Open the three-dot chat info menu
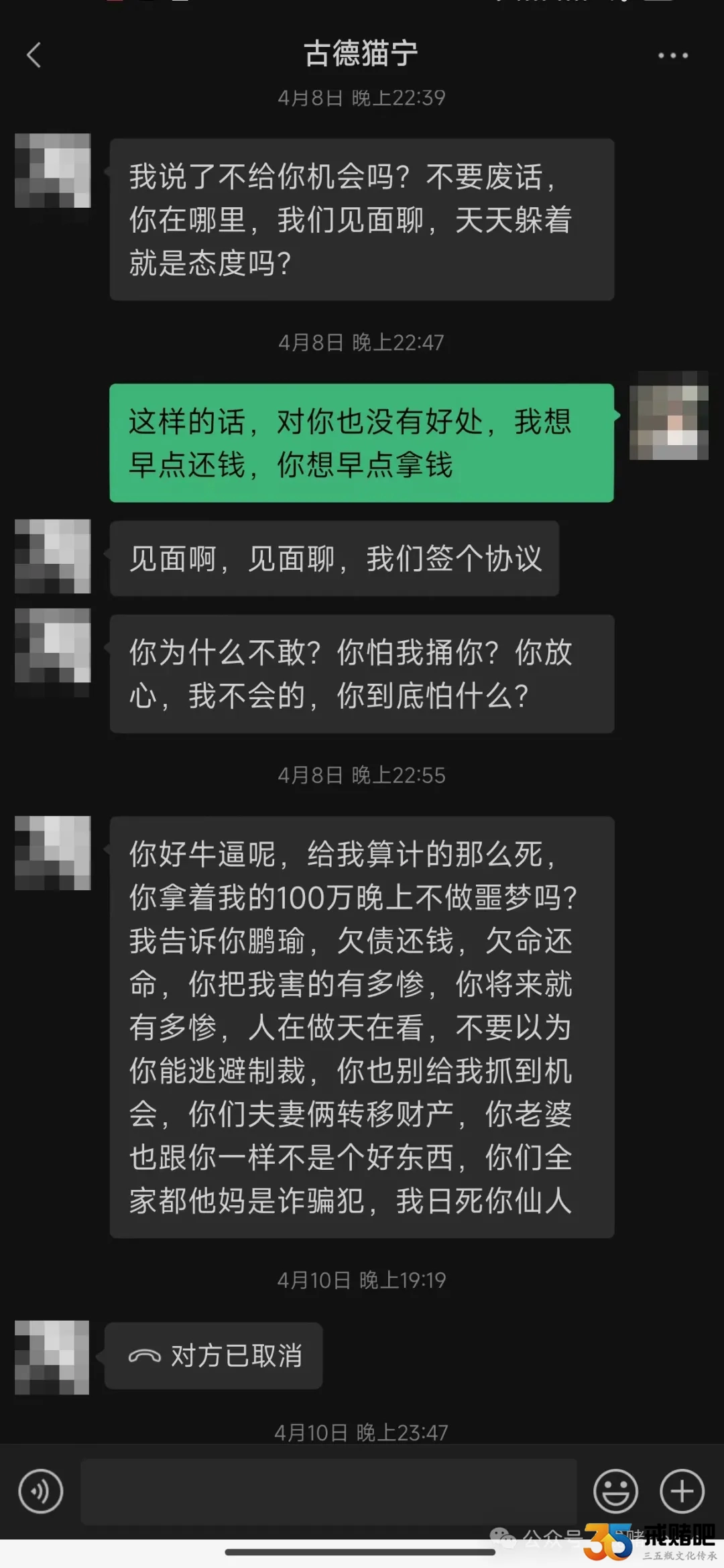This screenshot has width=724, height=1568. [x=672, y=55]
